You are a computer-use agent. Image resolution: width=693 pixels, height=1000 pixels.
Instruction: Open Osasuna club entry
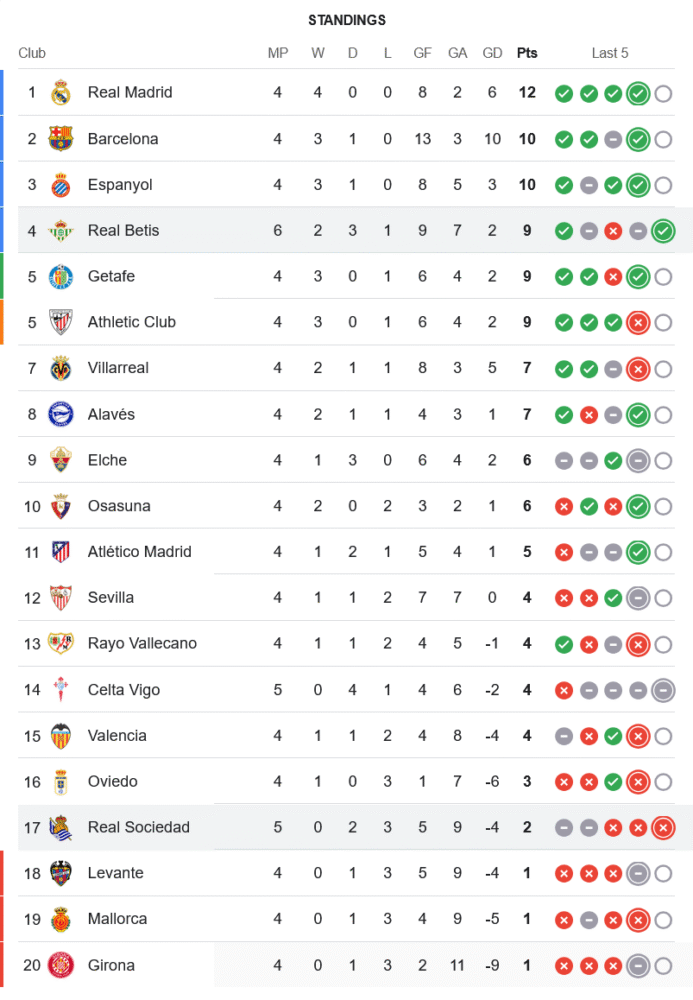tap(119, 507)
